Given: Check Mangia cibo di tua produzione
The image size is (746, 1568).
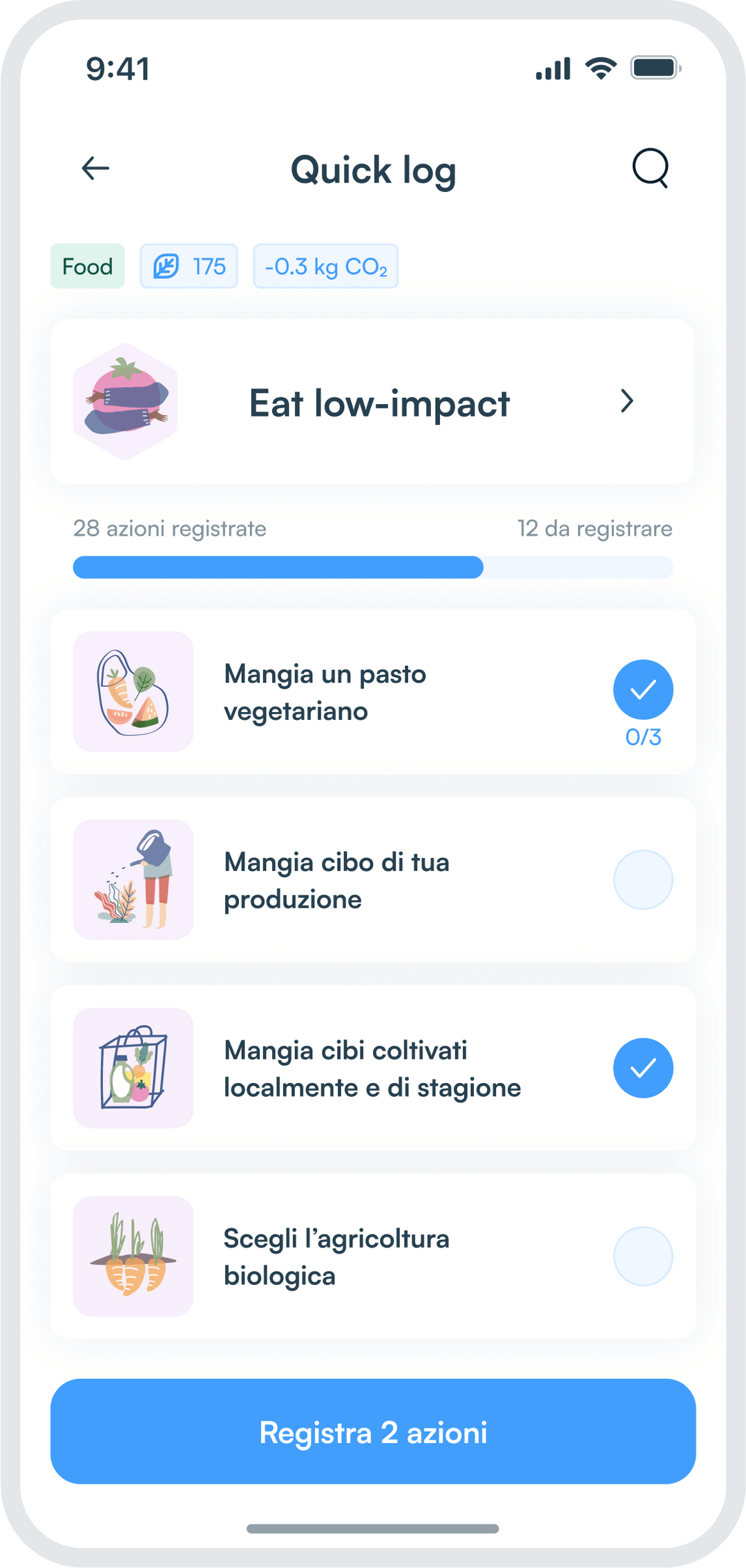Looking at the screenshot, I should (x=643, y=879).
